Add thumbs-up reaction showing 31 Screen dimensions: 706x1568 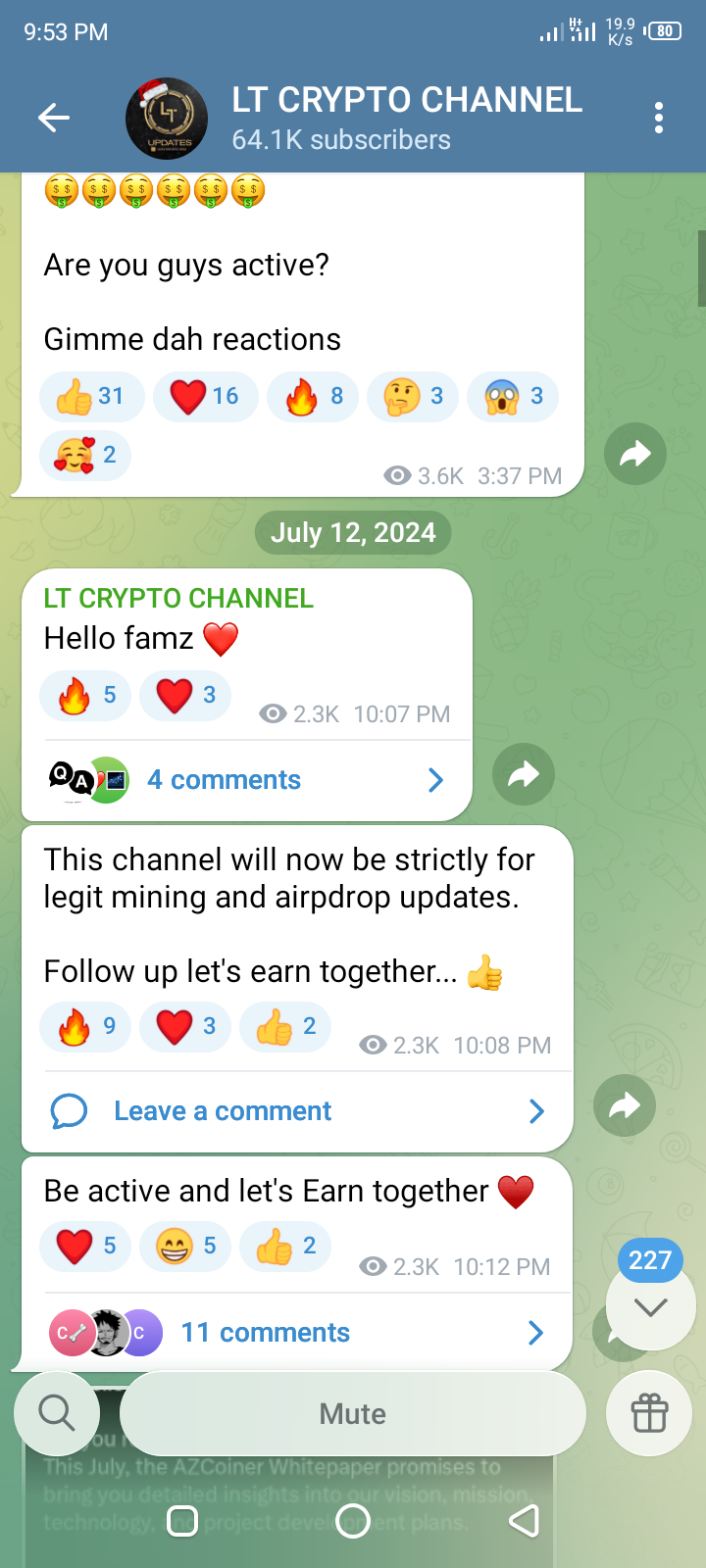(91, 397)
